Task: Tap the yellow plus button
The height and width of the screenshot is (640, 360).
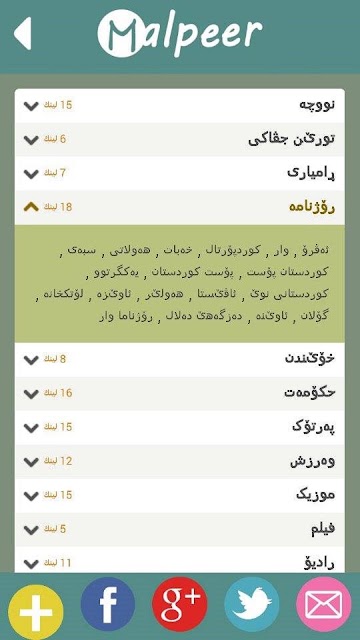Action: (x=36, y=612)
